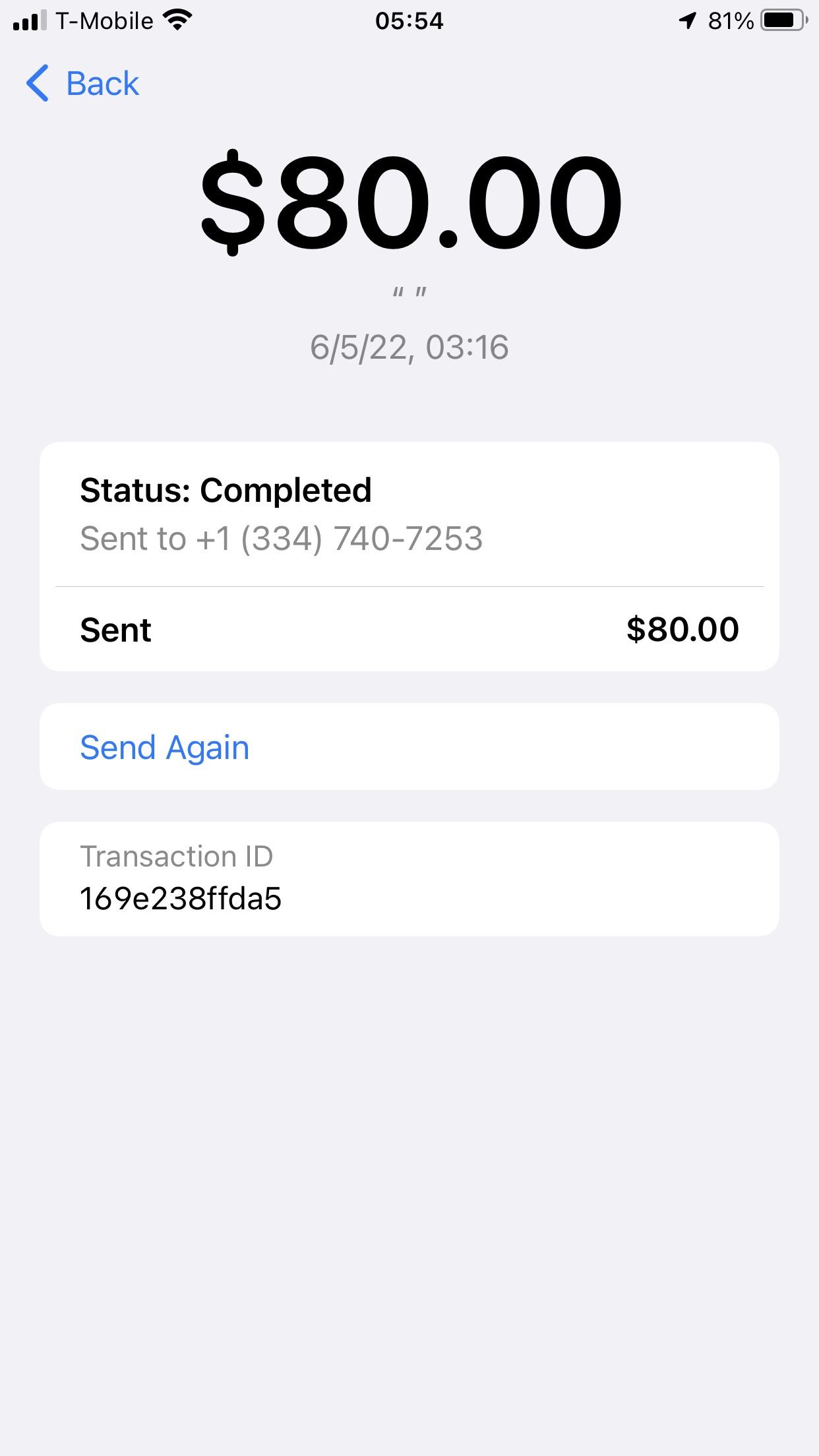Tap the clock showing 05:54
The height and width of the screenshot is (1456, 819).
tap(409, 20)
